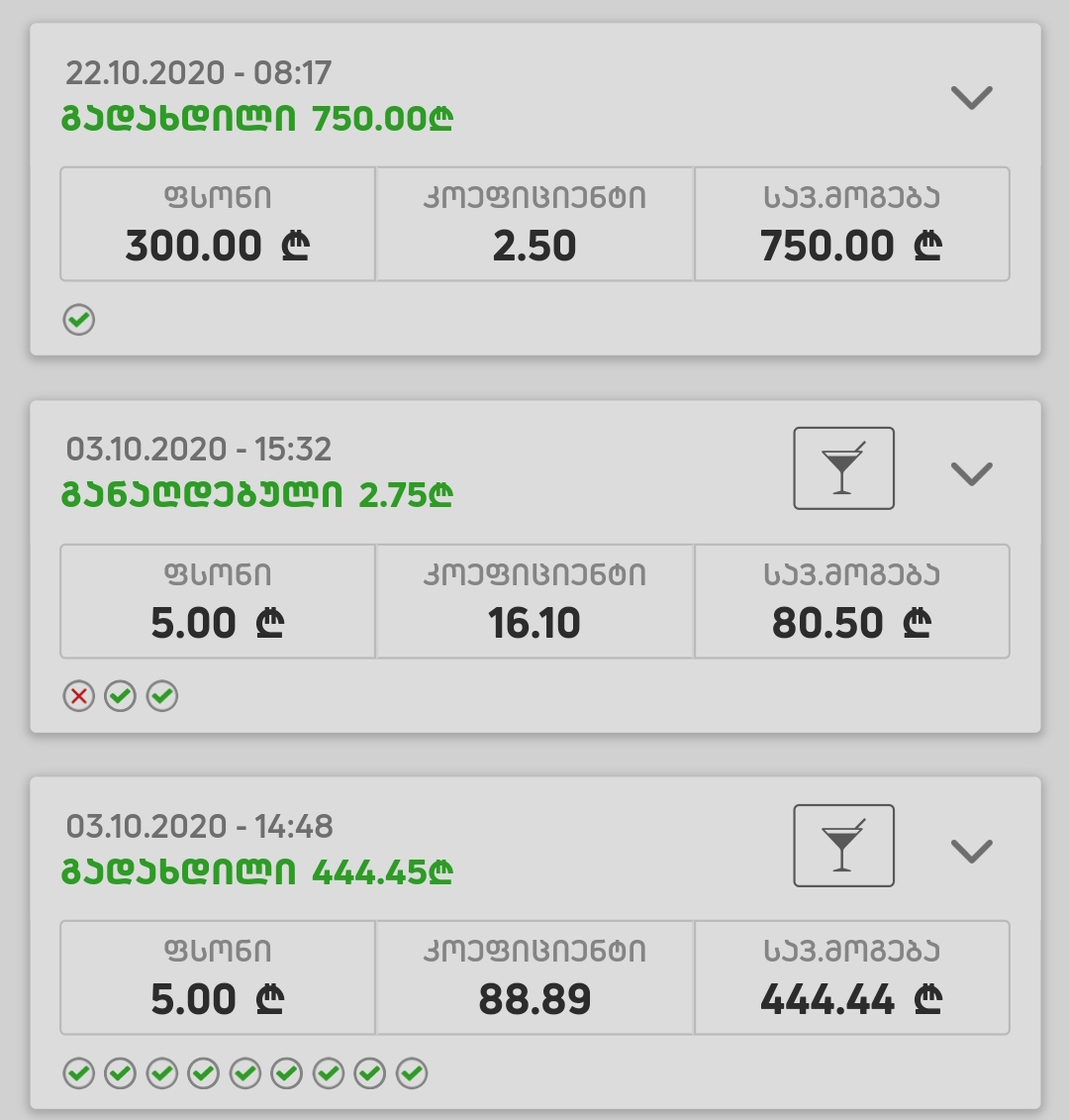Screen dimensions: 1069x1120
Task: Expand the 03.10.2020 15:32 bet details
Action: pos(971,473)
